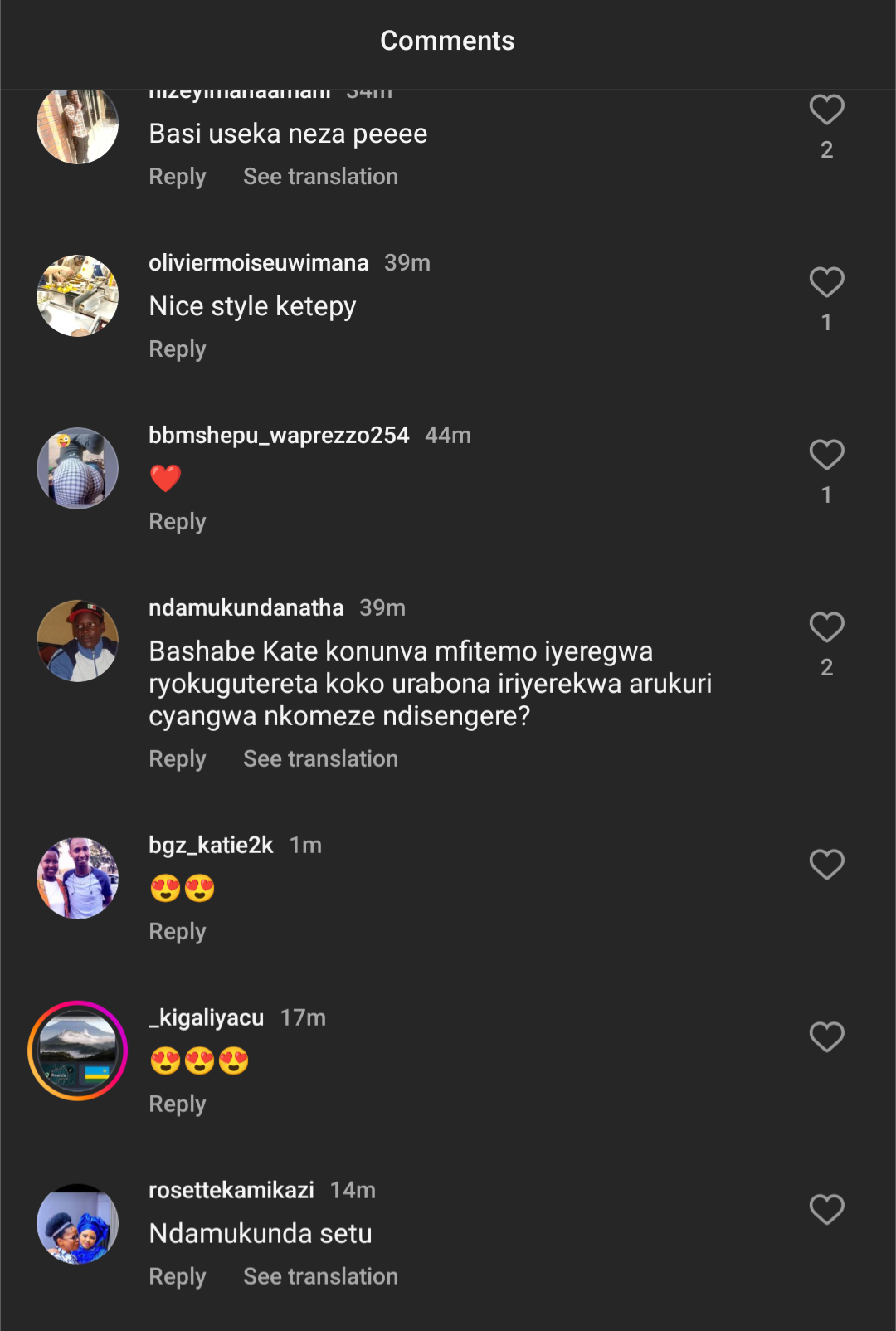Screen dimensions: 896x1331
Task: Open _kigaliyacu's story from the profile picture
Action: (77, 1051)
